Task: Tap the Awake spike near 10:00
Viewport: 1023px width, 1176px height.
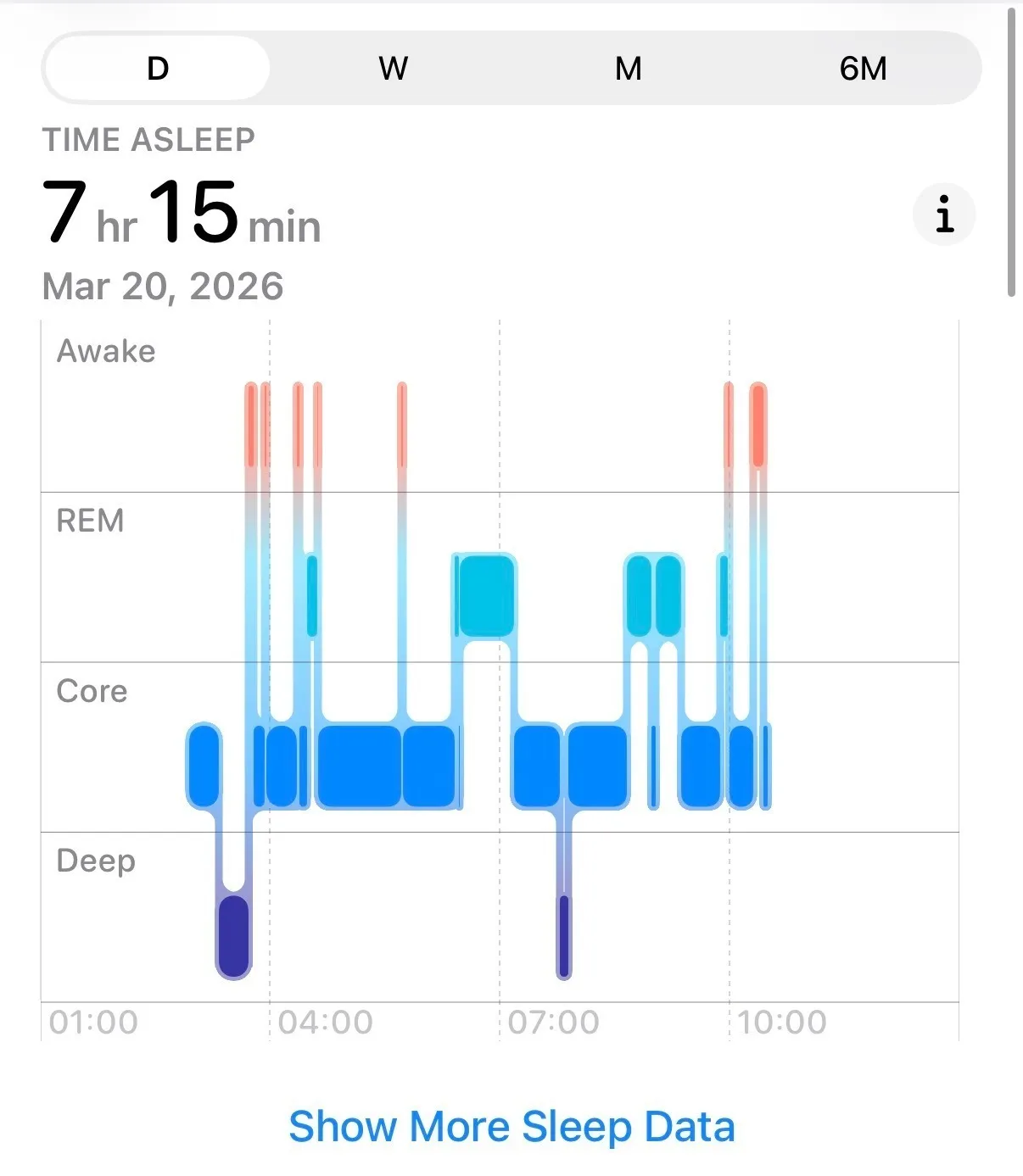Action: click(x=757, y=424)
